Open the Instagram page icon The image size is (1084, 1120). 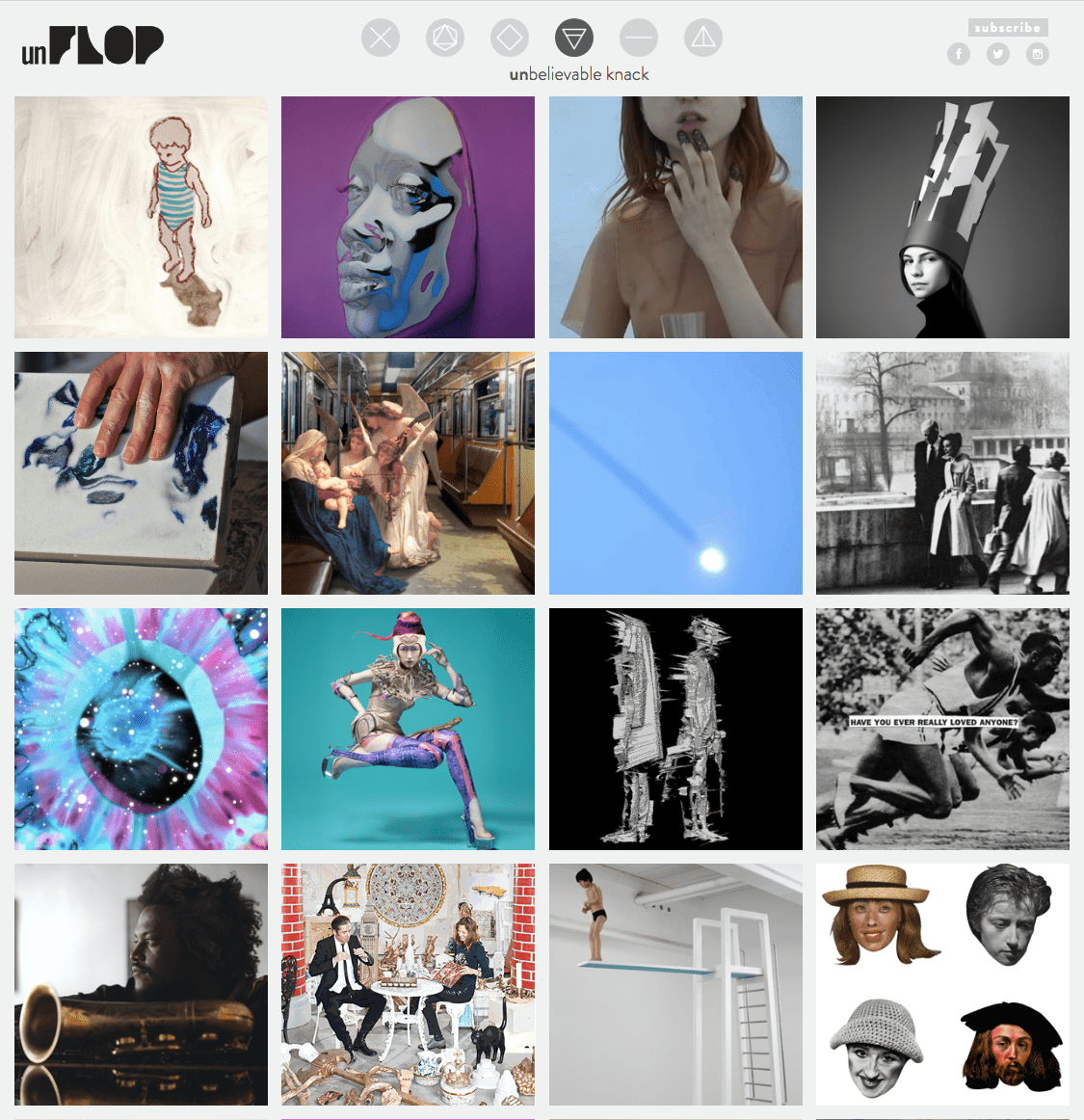1037,54
